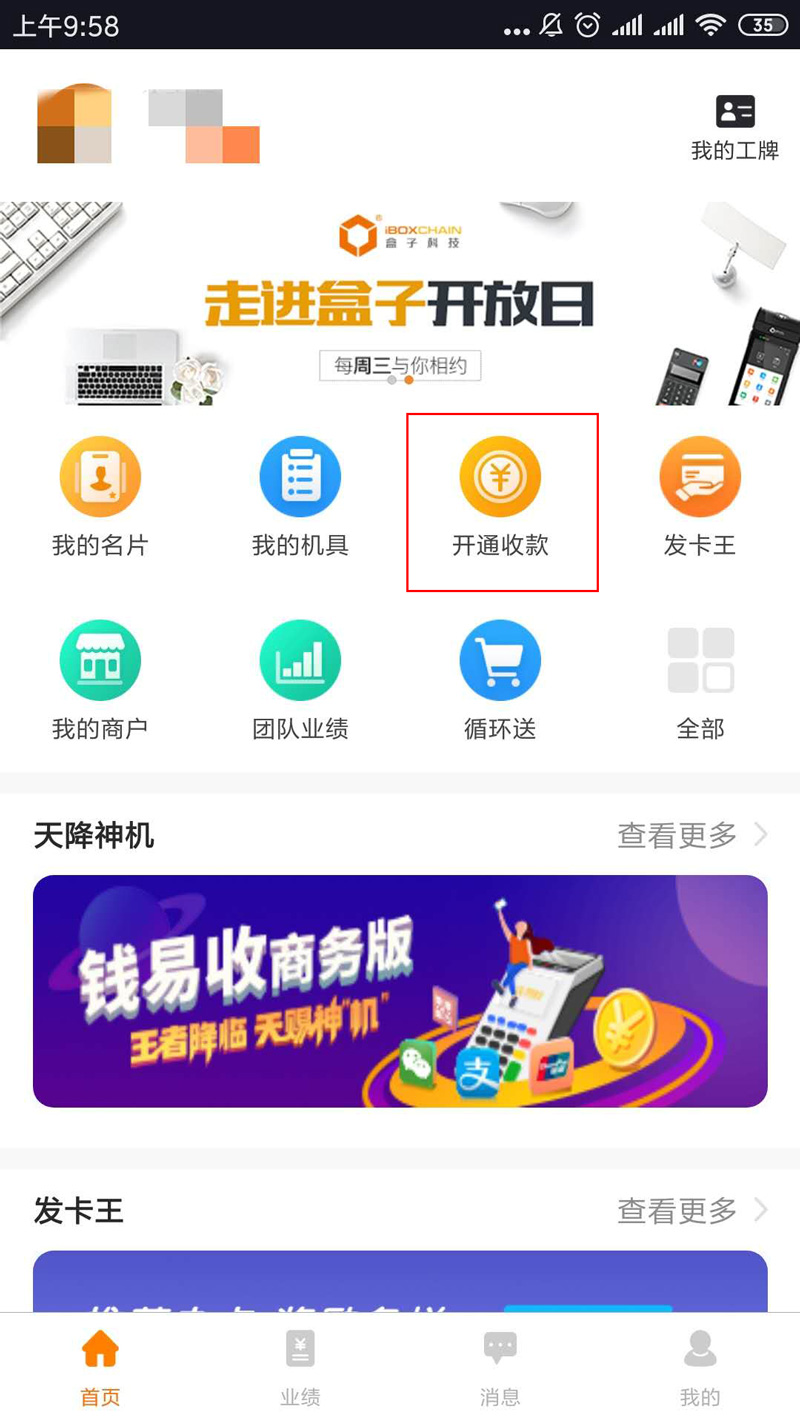
Task: Tap 查看更多 next to 天降神机
Action: (692, 835)
